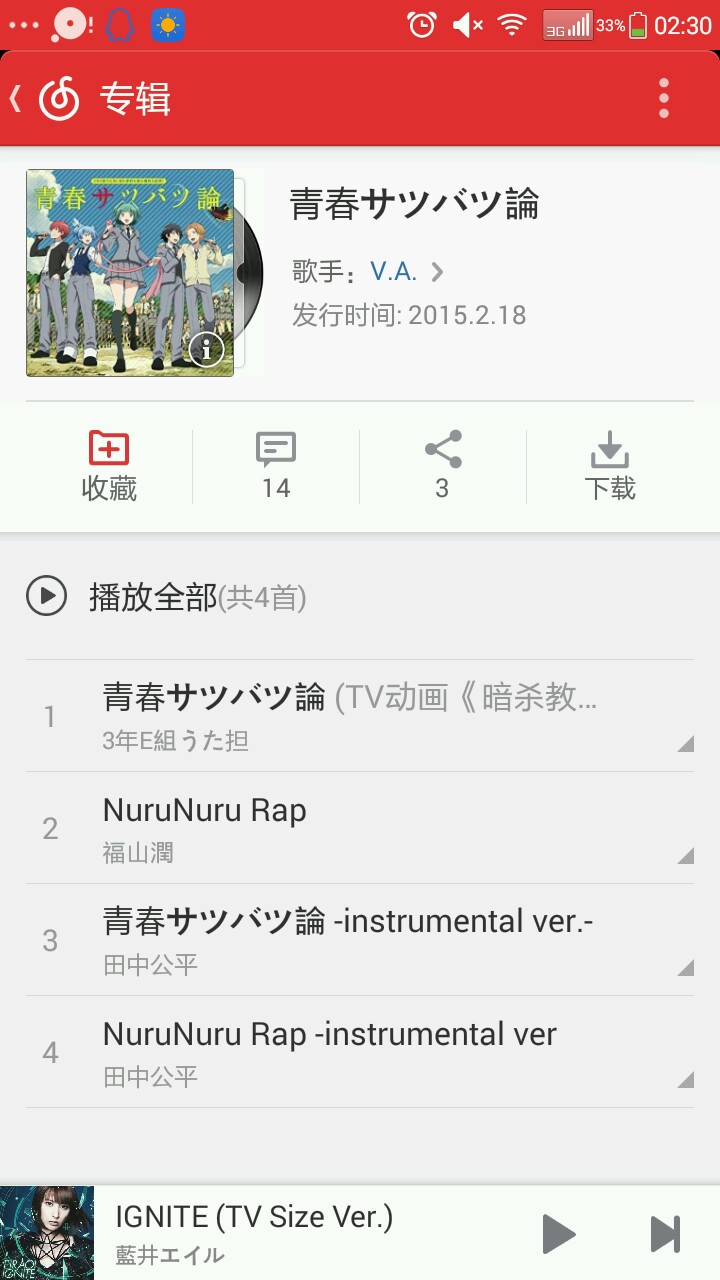Tap 收藏 to save this album
Image resolution: width=720 pixels, height=1280 pixels.
pos(109,466)
